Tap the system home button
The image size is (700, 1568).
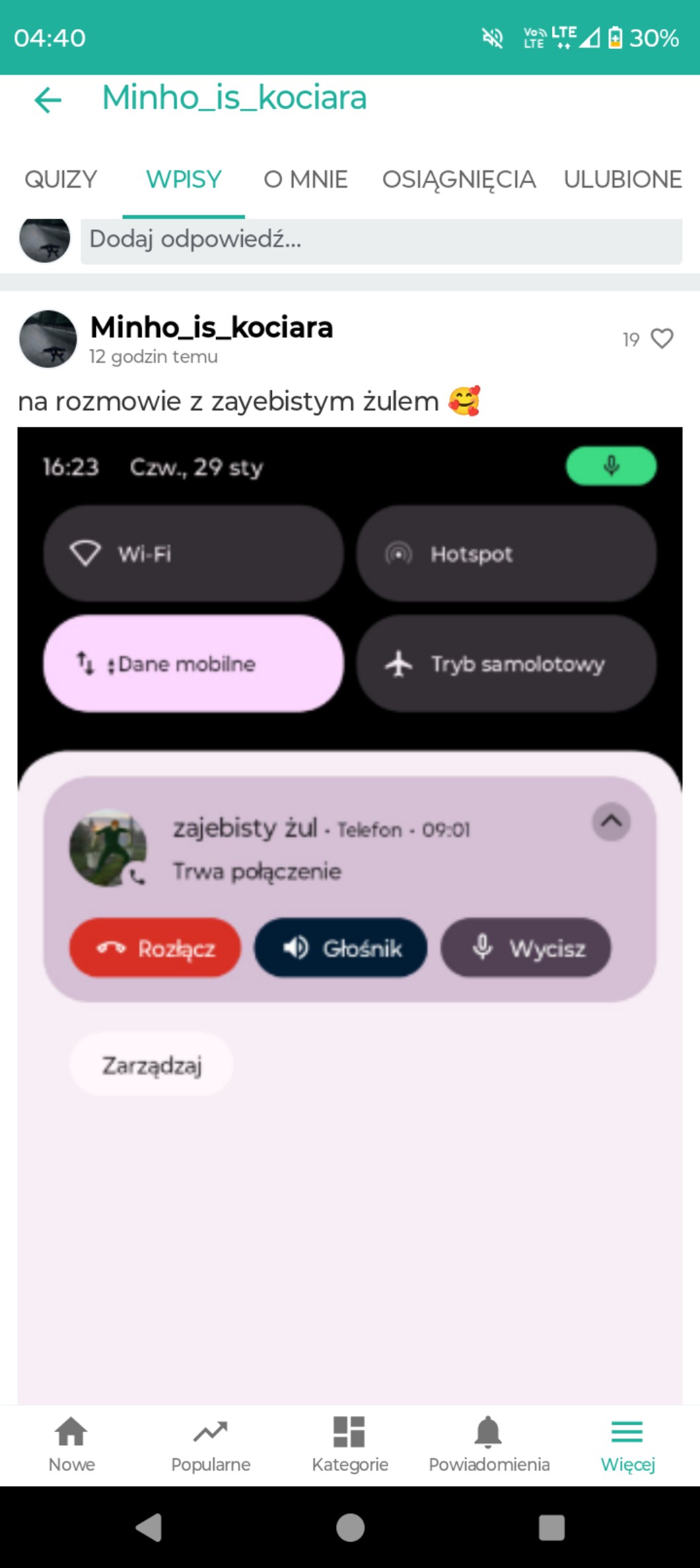pos(350,1527)
